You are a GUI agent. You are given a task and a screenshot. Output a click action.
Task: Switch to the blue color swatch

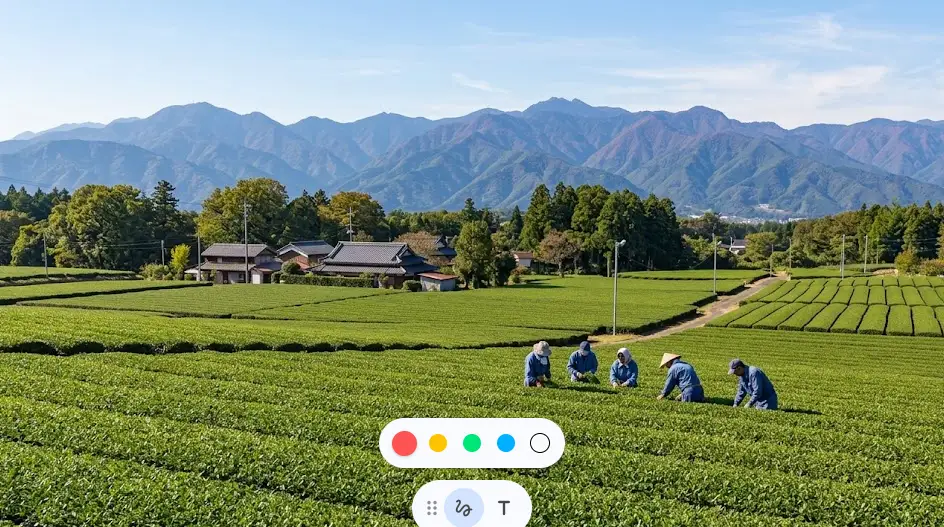pyautogui.click(x=506, y=443)
